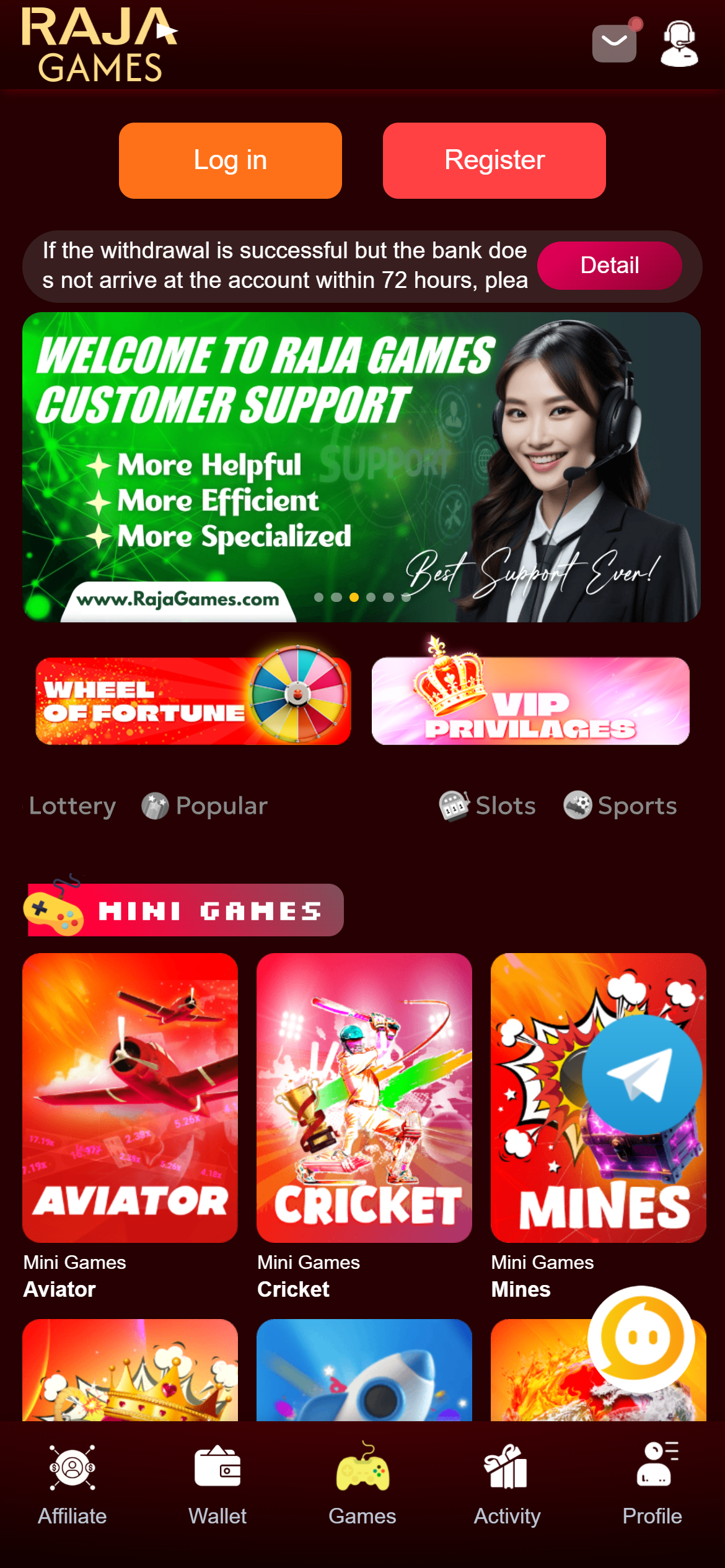This screenshot has width=725, height=1568.
Task: Open the Telegram floating button
Action: [641, 1074]
